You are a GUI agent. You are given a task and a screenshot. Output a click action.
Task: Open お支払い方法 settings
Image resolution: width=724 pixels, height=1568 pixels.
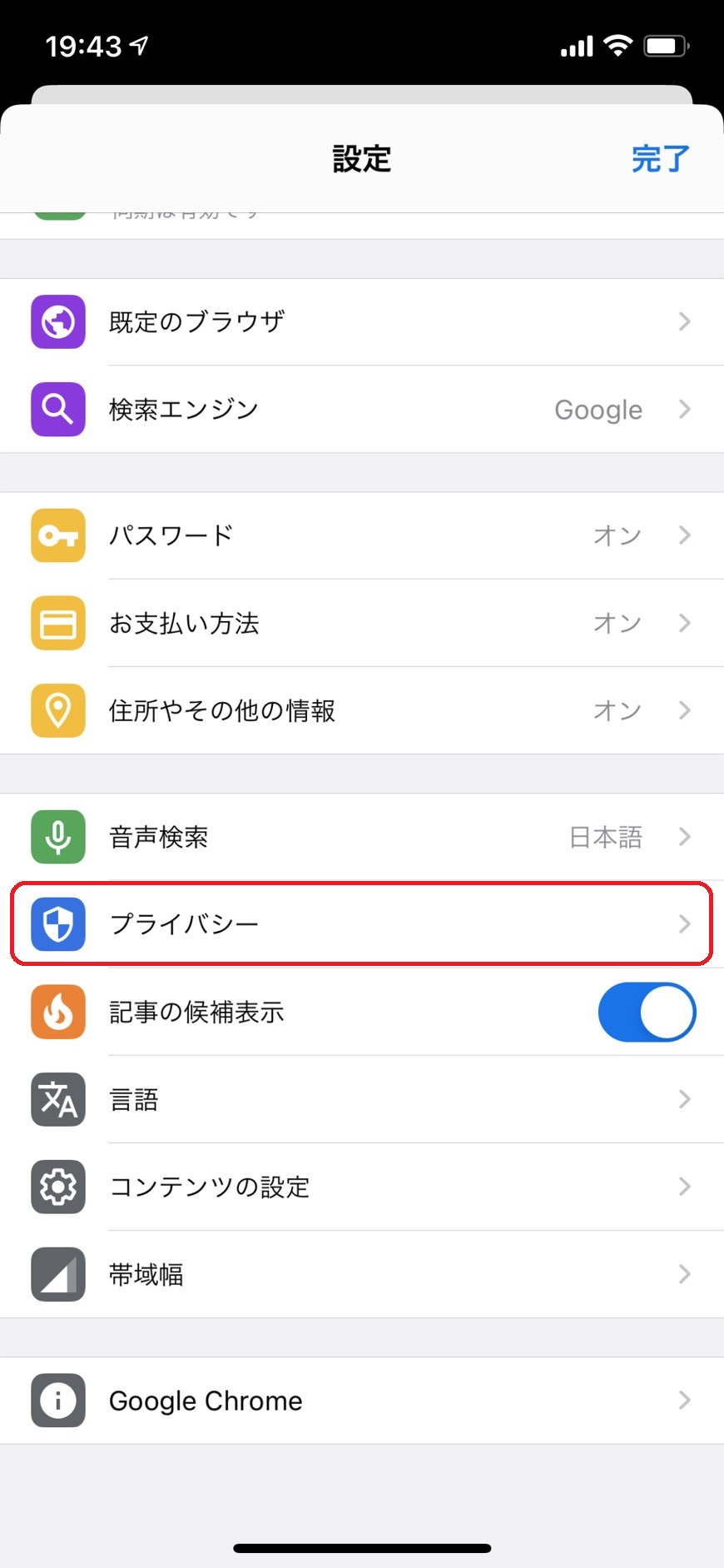362,623
